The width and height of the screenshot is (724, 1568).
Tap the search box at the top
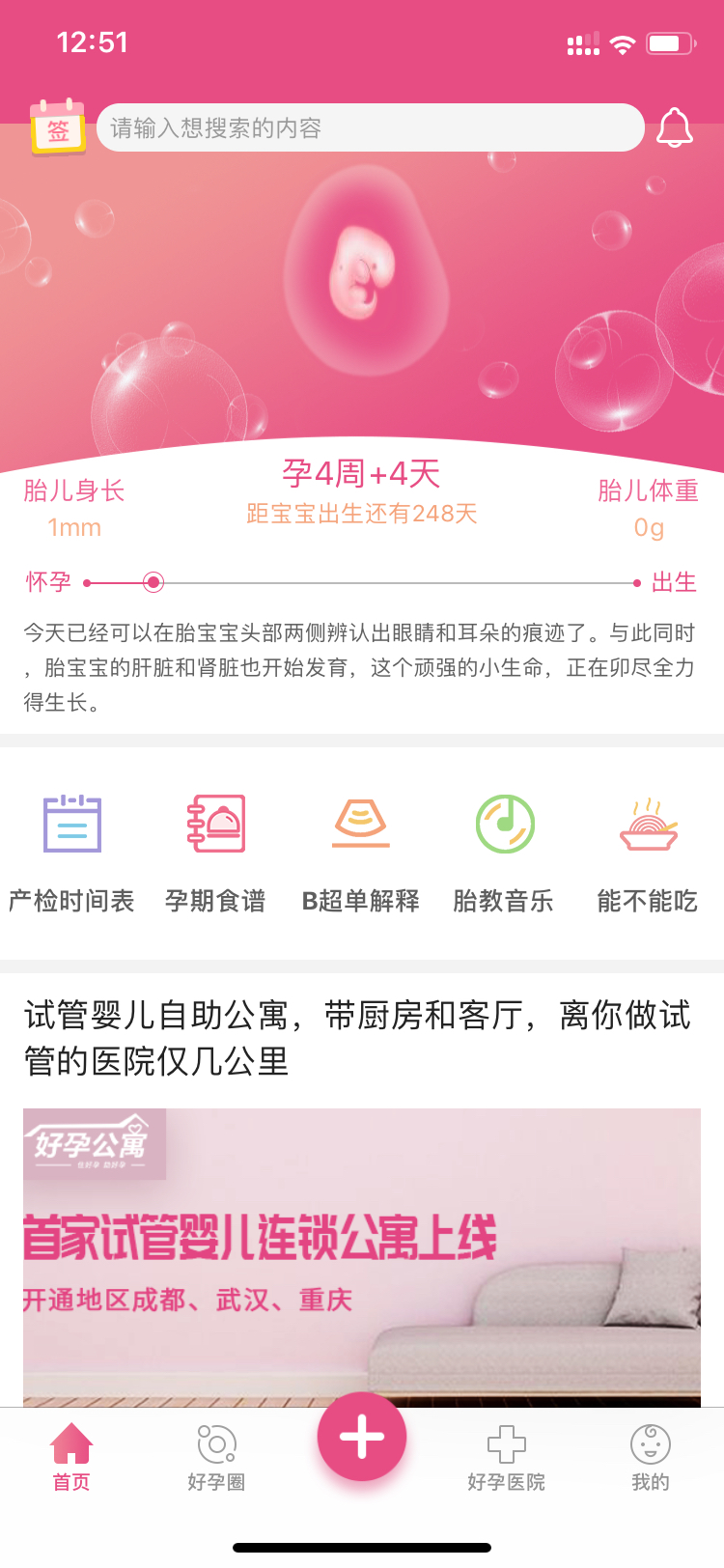(370, 127)
